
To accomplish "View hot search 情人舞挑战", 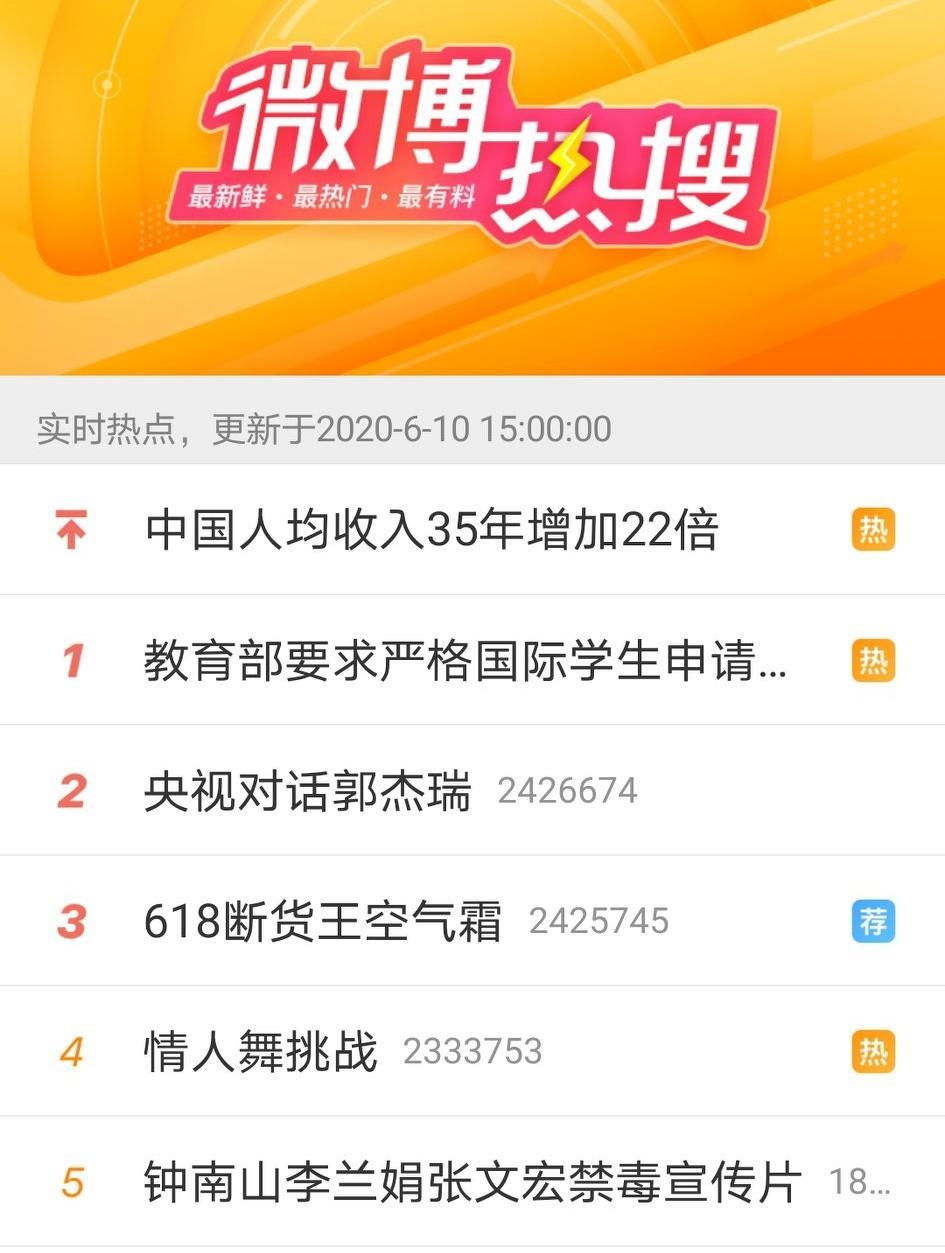I will (261, 1052).
